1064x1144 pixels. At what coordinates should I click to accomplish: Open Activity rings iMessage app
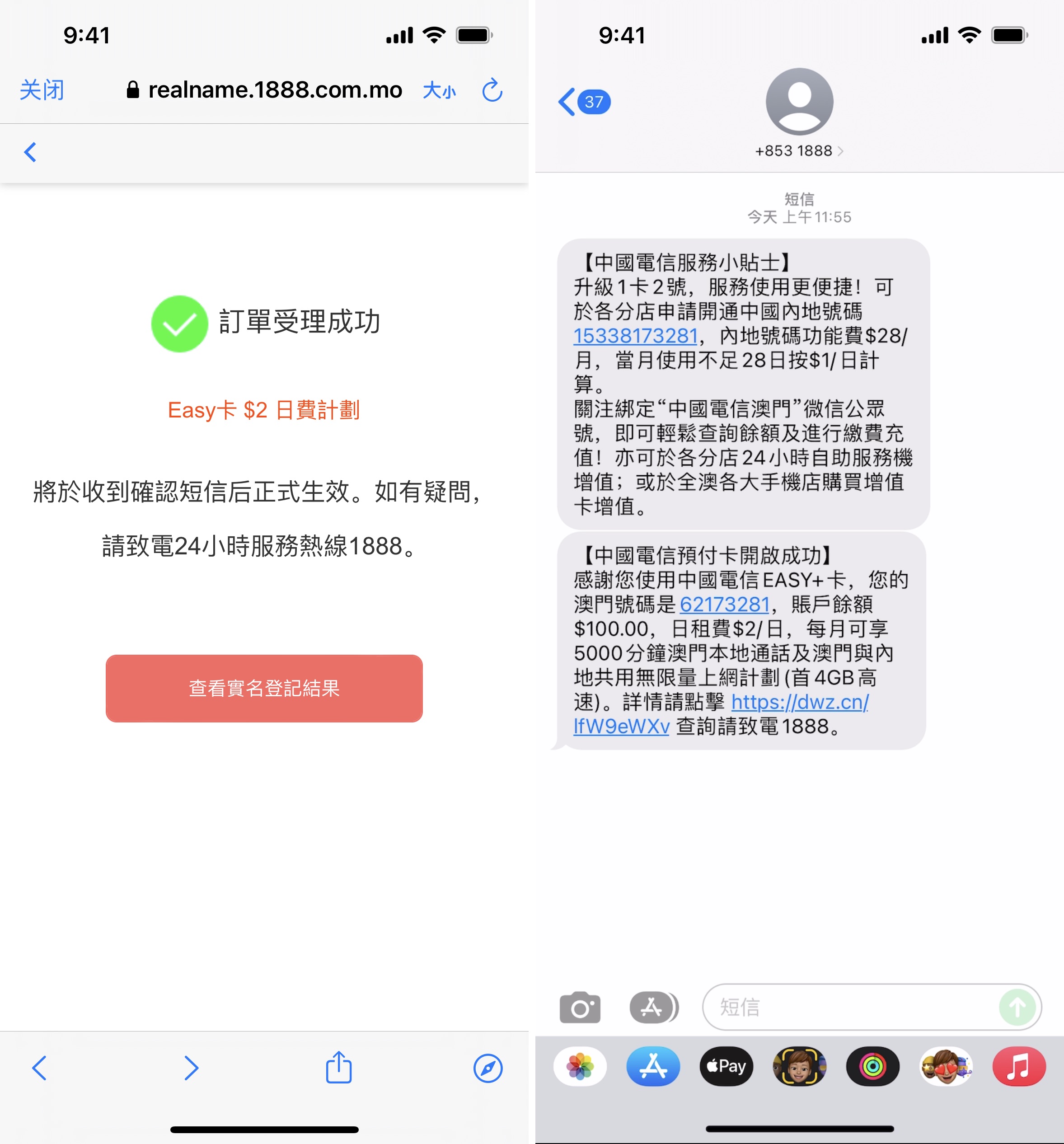(872, 1066)
